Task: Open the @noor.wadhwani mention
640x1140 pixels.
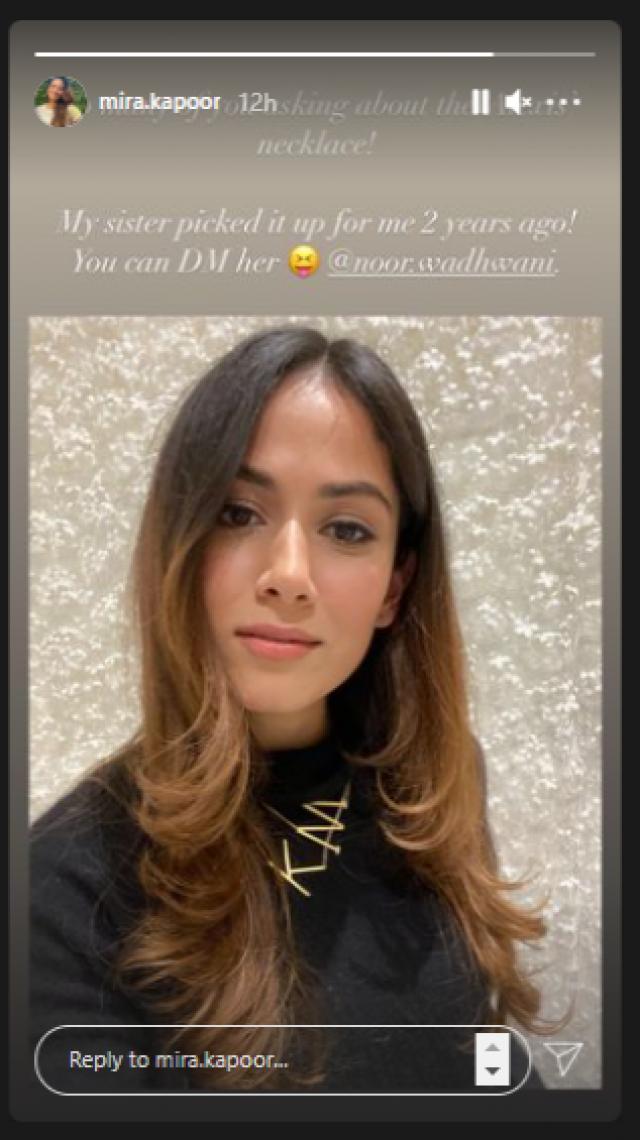Action: click(442, 264)
